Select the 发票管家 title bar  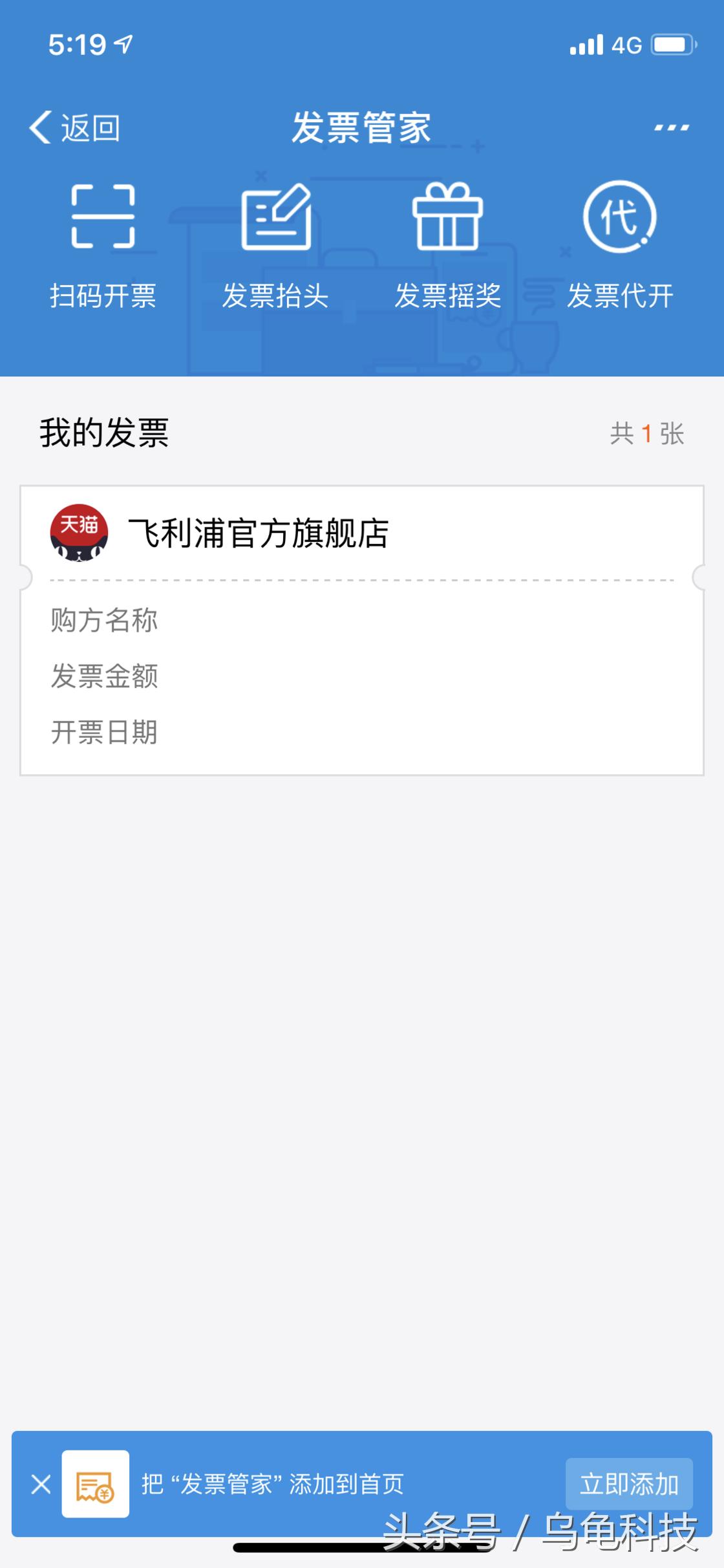(x=362, y=127)
